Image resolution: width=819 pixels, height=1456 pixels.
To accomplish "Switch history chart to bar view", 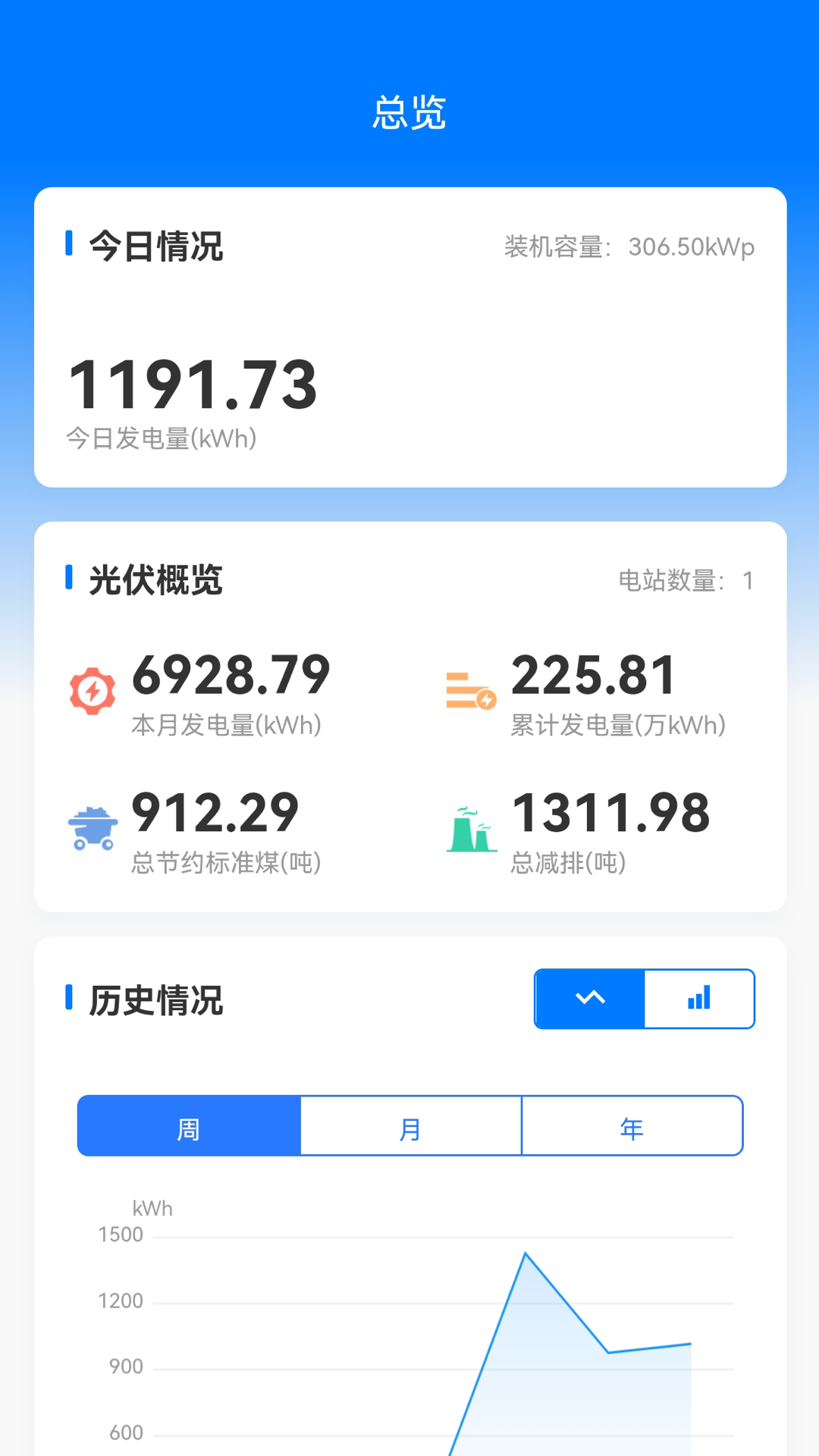I will point(699,998).
